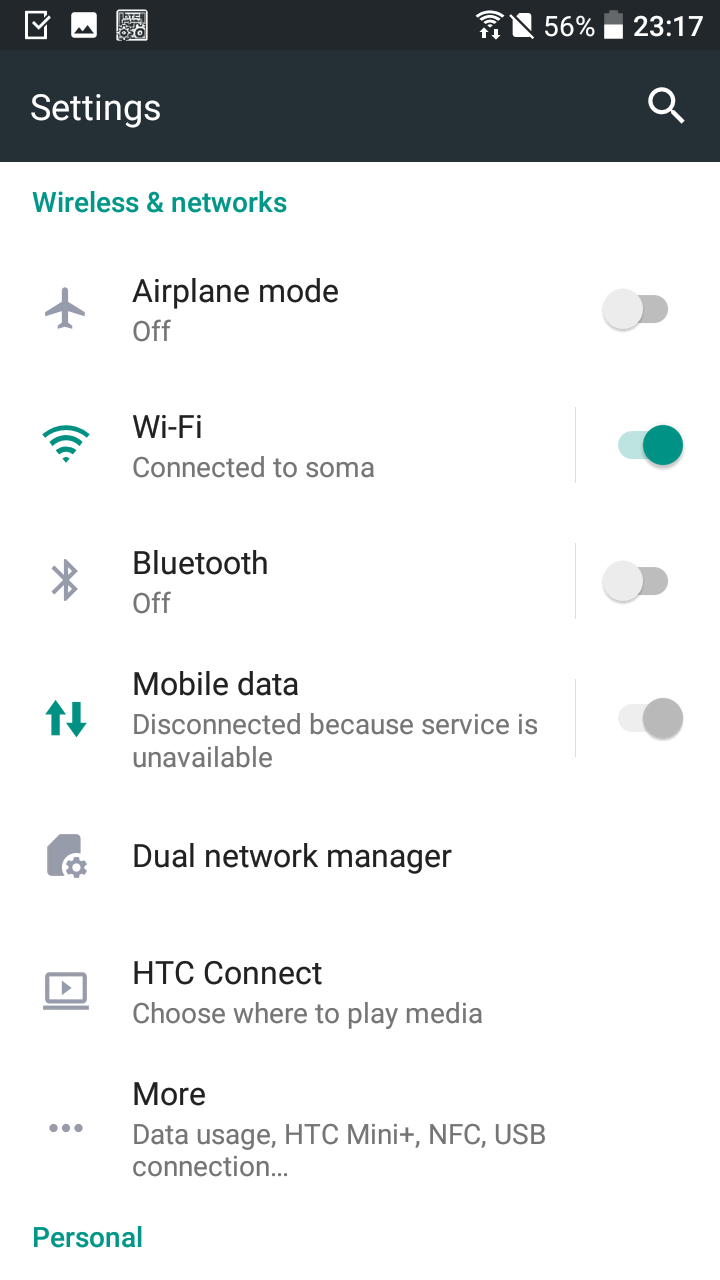Open Dual network manager
Image resolution: width=720 pixels, height=1280 pixels.
[360, 856]
